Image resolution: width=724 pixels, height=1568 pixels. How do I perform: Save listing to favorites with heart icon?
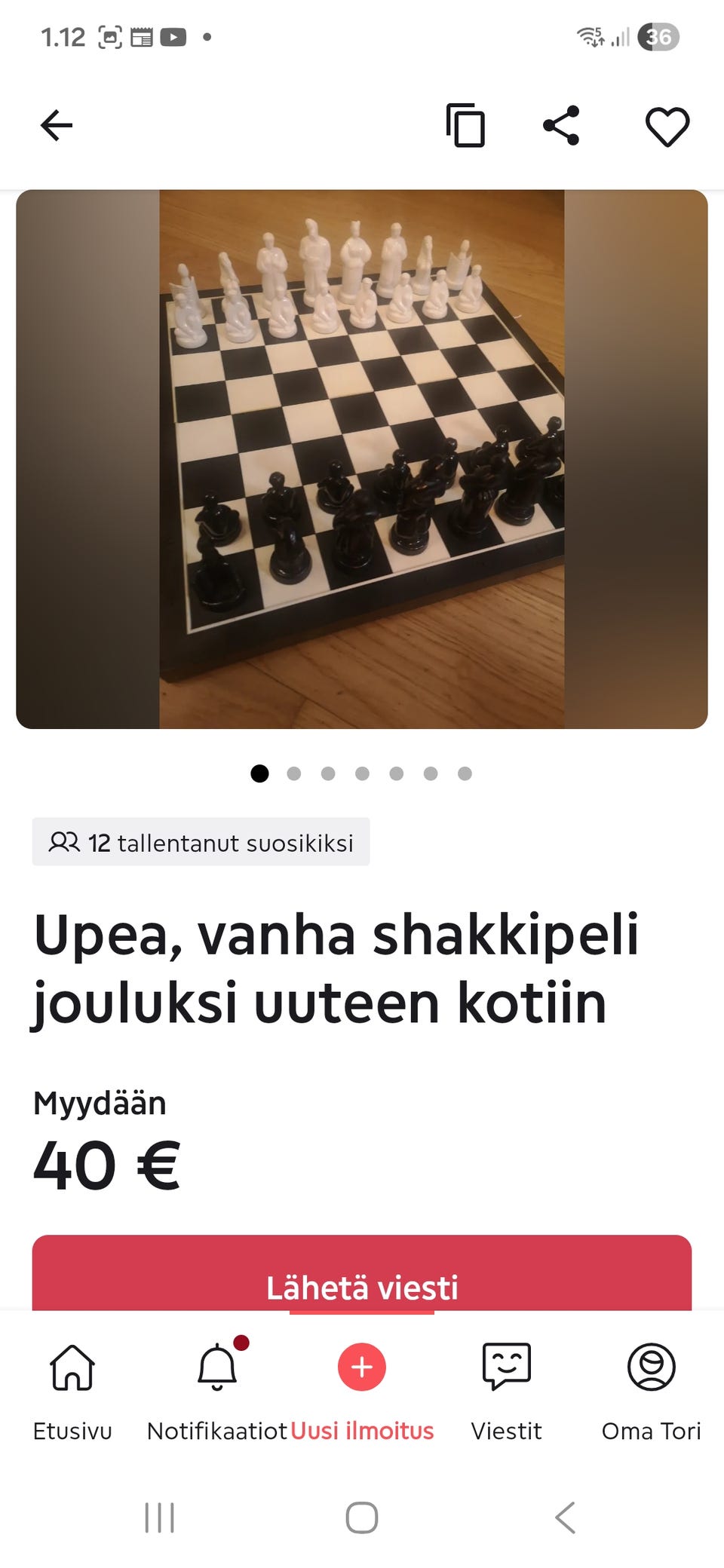point(667,125)
